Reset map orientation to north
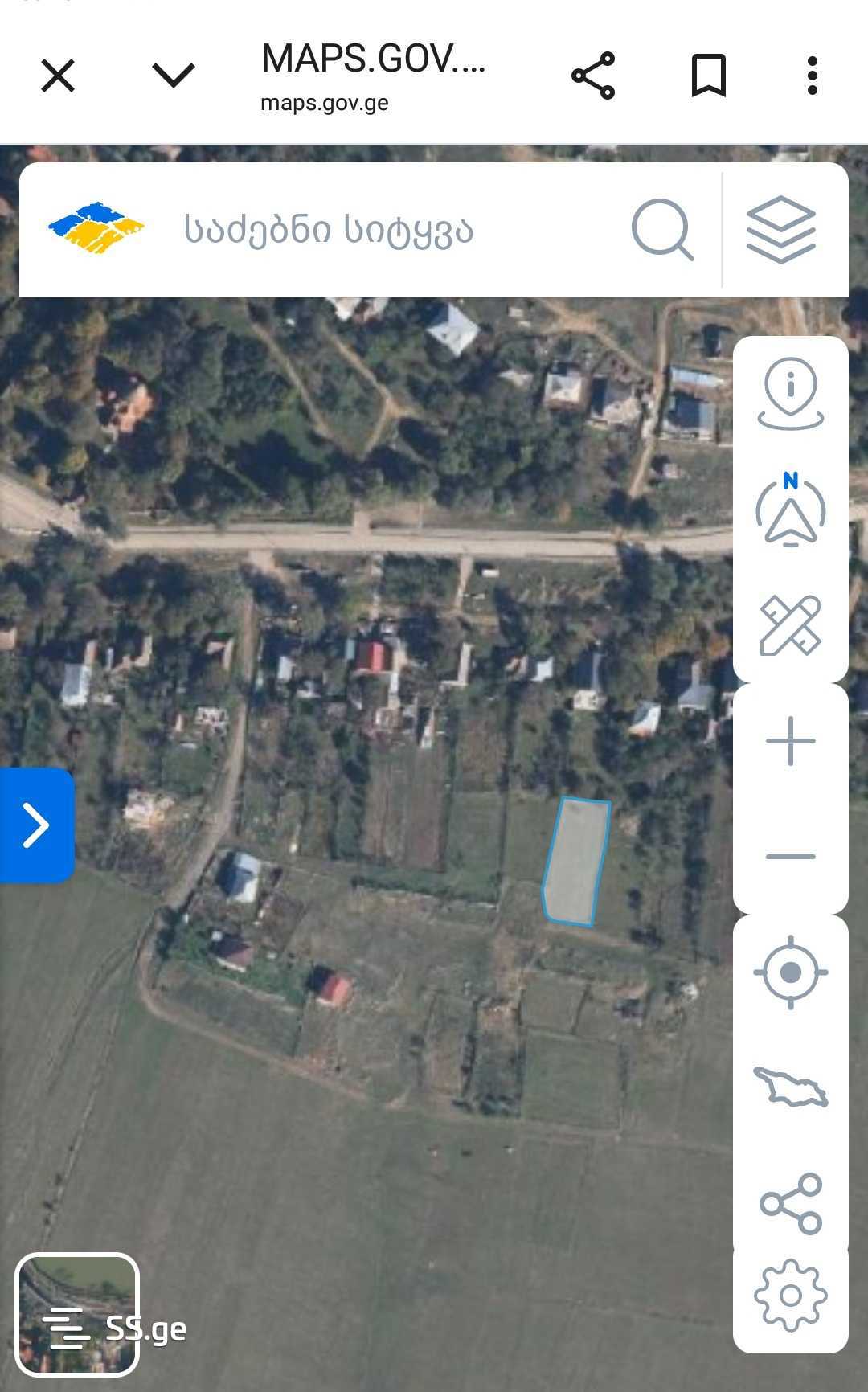 [791, 510]
